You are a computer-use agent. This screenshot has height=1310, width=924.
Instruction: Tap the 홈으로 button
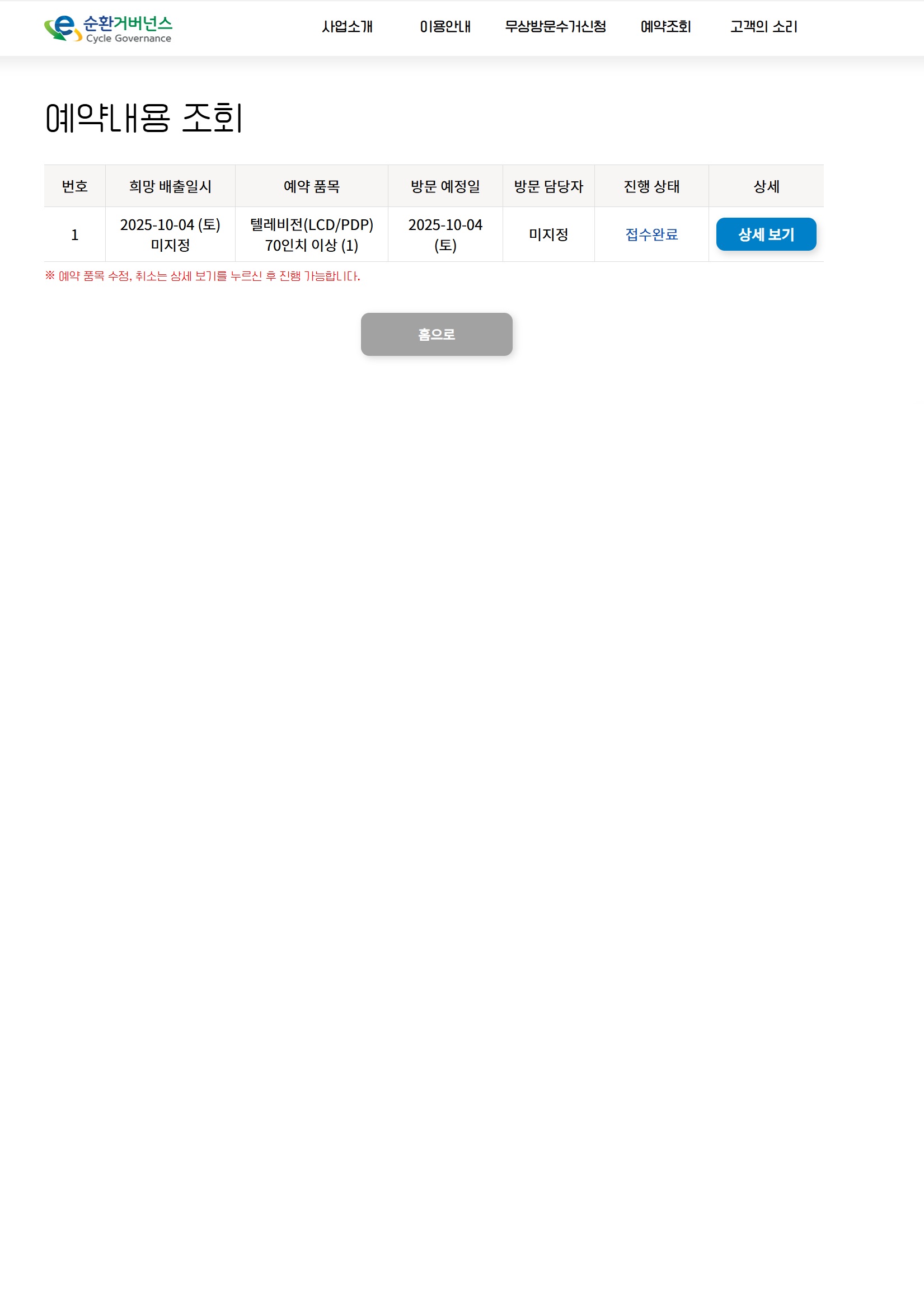coord(436,334)
